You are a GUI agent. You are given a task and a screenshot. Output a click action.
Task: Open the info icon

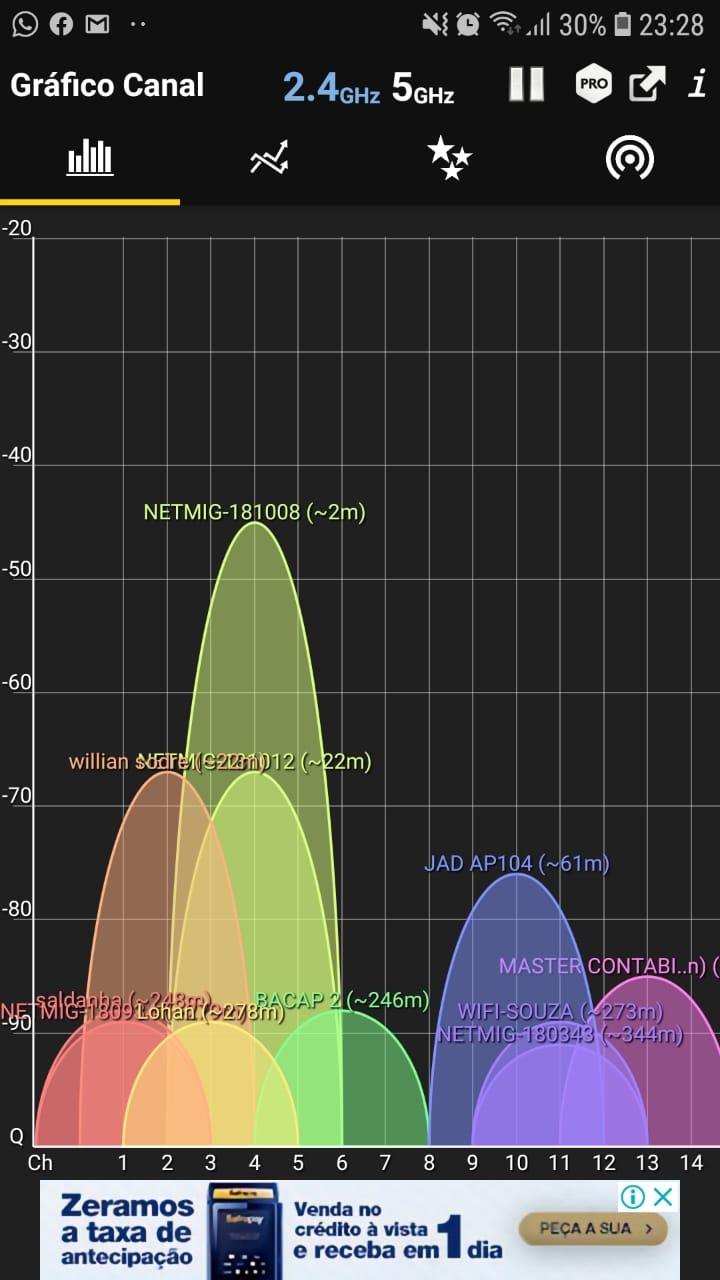[697, 85]
